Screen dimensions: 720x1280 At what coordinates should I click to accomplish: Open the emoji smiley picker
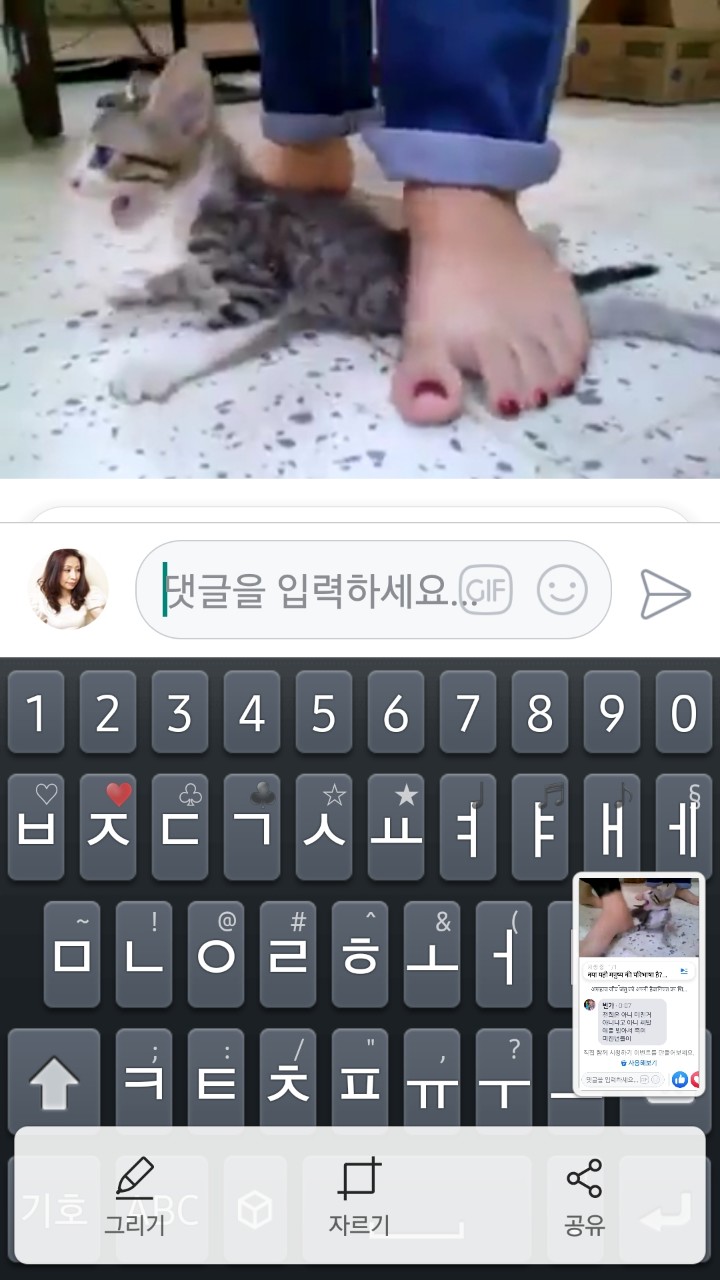(x=562, y=590)
